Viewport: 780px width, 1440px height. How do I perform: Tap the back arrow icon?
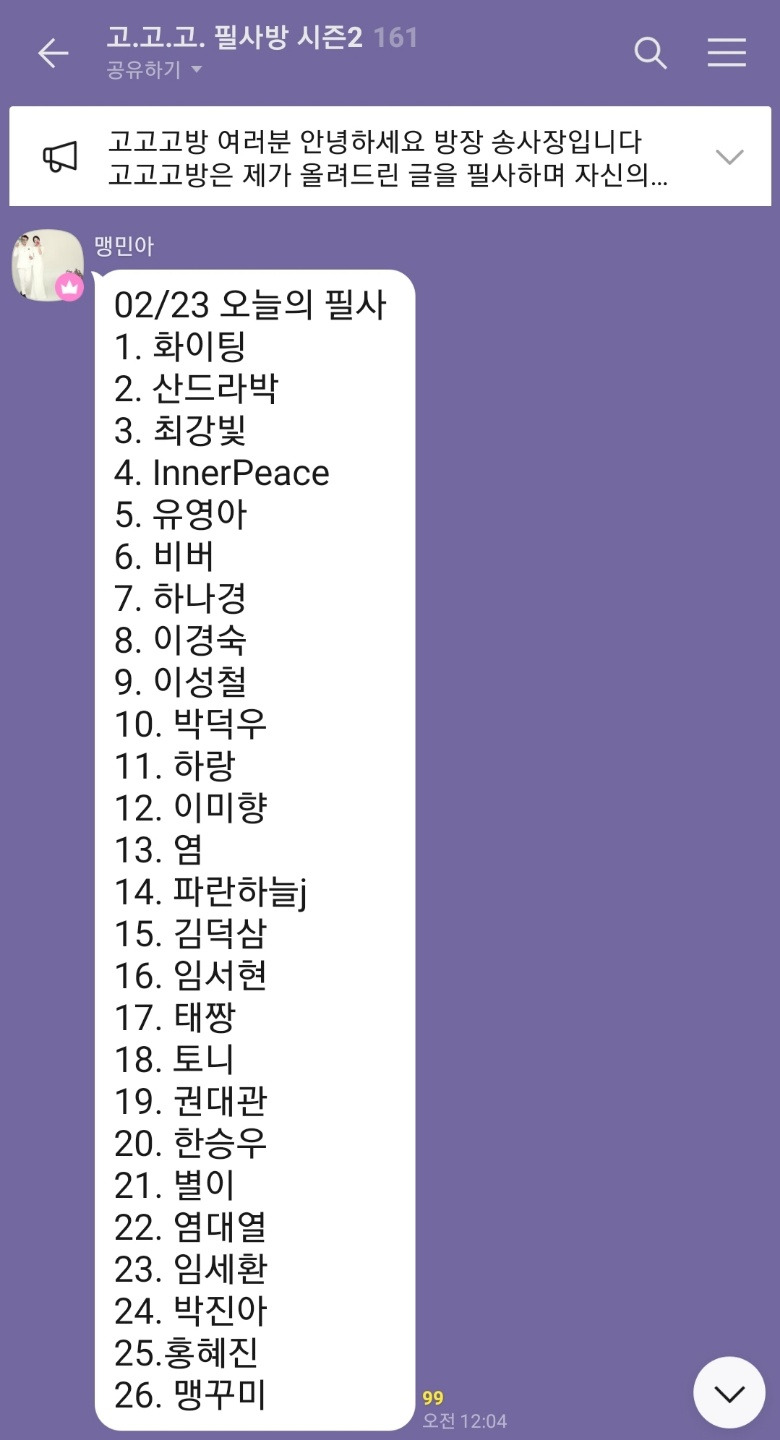(x=52, y=52)
